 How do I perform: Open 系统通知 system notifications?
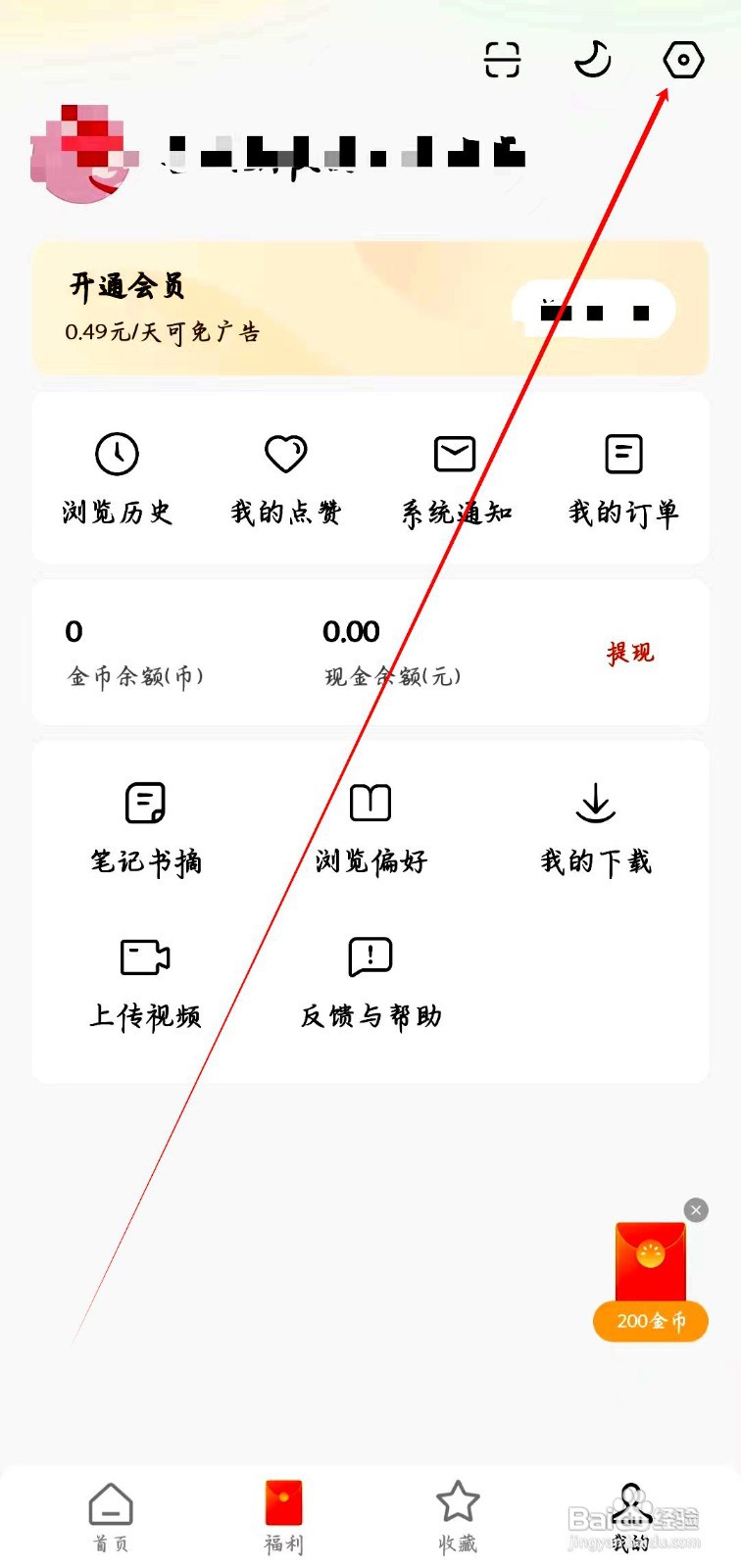tap(454, 477)
